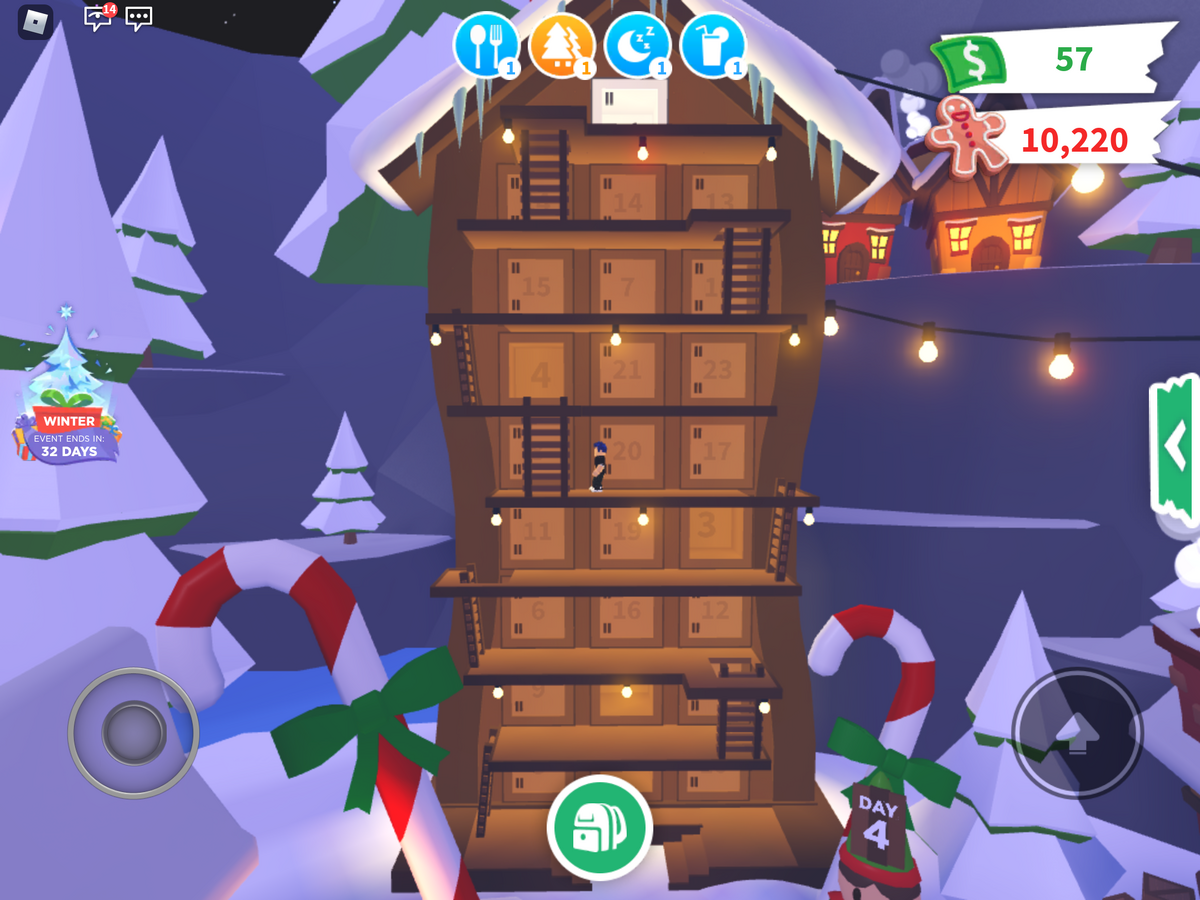Select the sleepy task icon
Screen dimensions: 1200x900
637,45
